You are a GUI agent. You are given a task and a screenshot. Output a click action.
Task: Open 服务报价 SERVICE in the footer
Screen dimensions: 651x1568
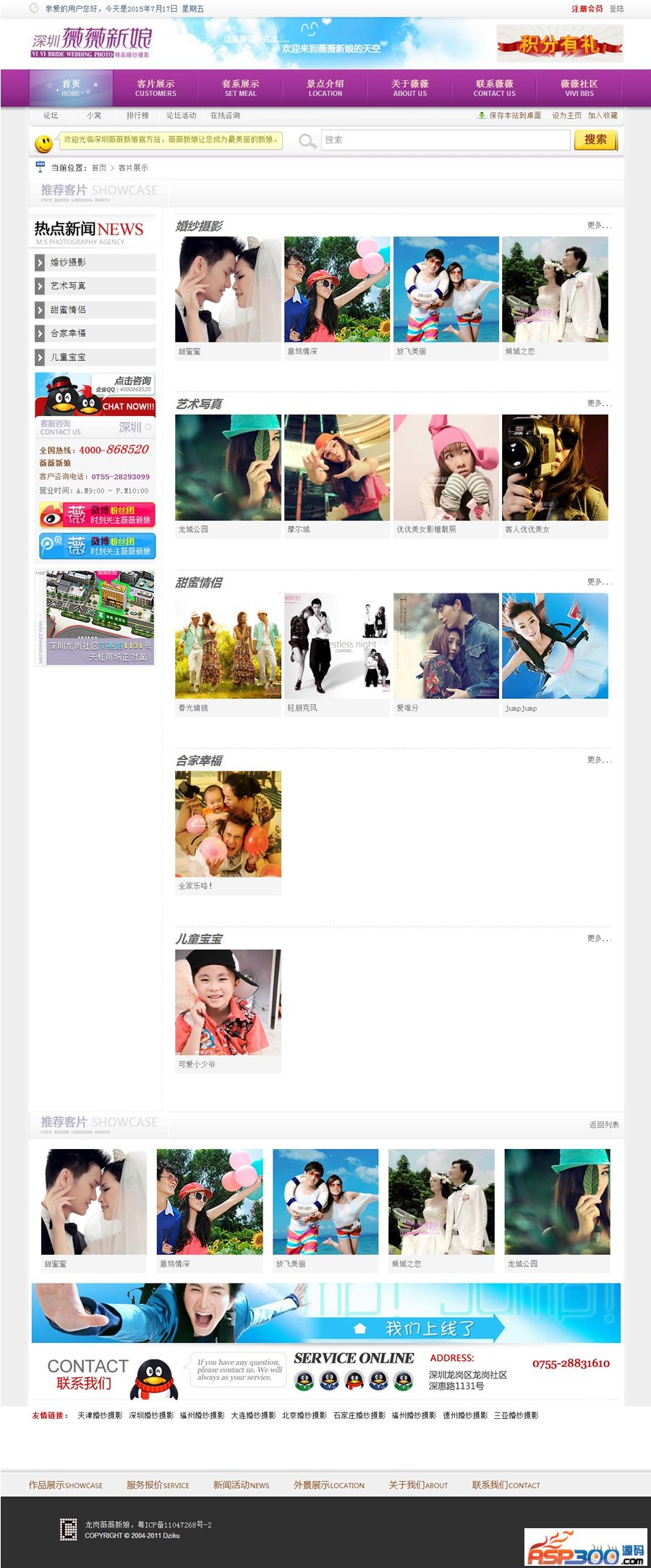tap(158, 1485)
